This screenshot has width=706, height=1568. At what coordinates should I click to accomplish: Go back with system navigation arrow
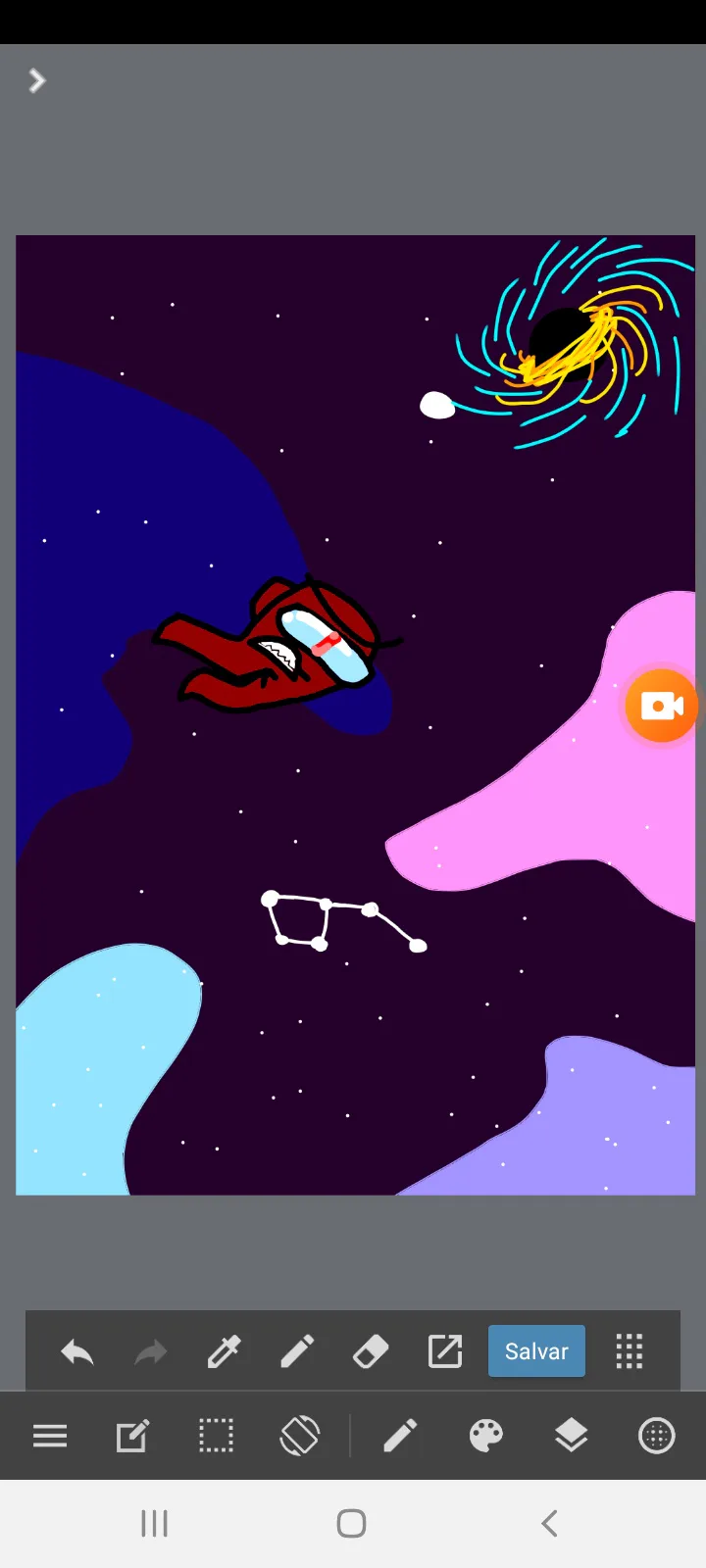pos(549,1524)
